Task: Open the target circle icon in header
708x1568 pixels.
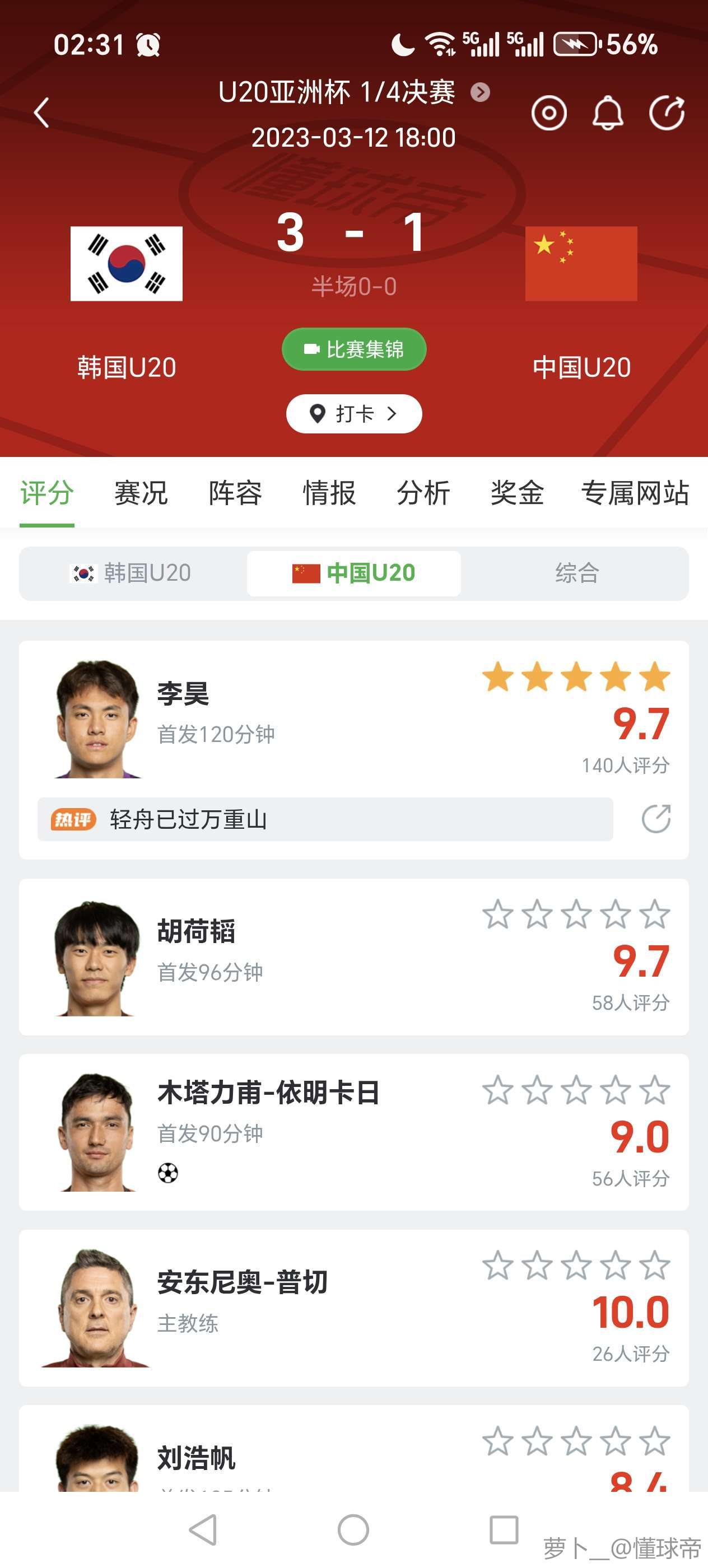Action: click(x=548, y=113)
